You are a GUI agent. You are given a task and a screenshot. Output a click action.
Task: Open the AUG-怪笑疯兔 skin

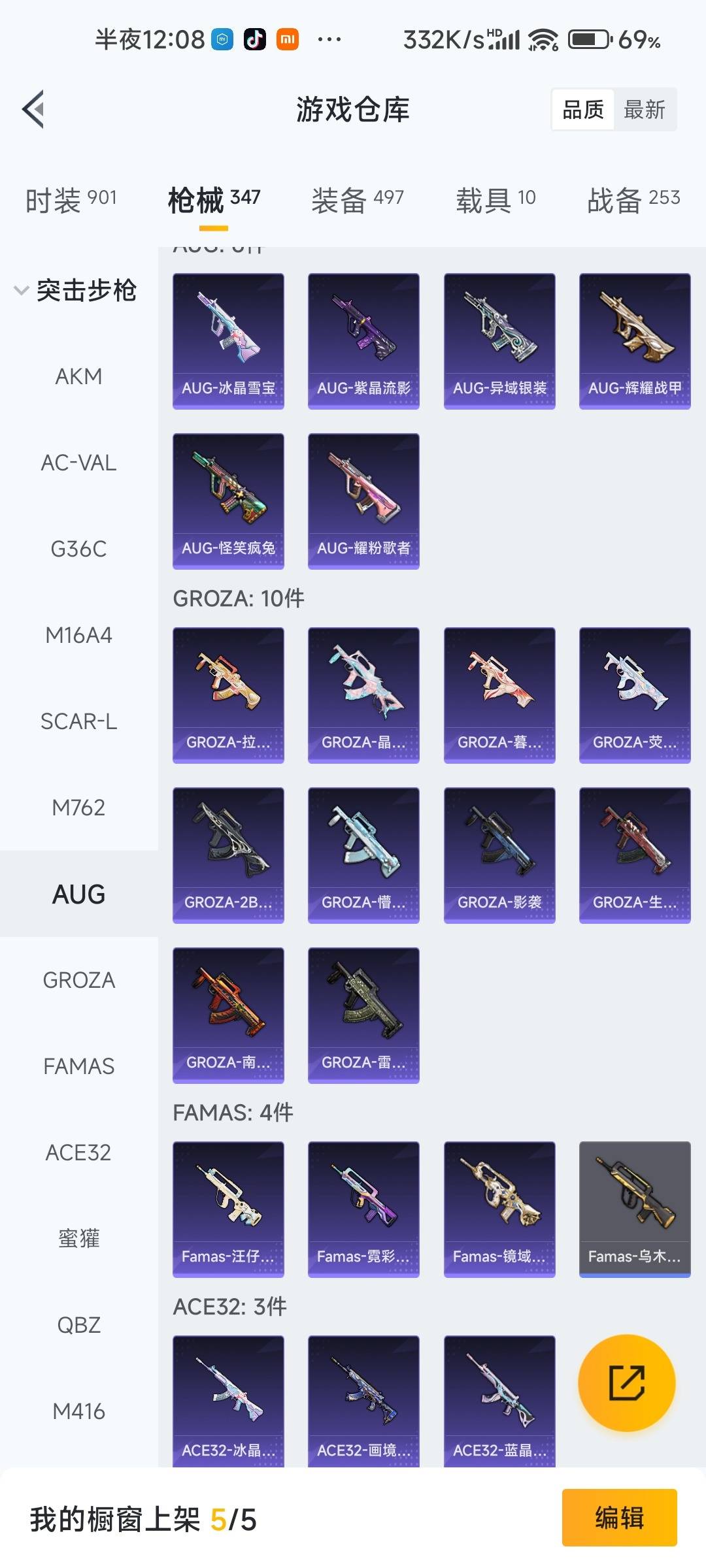tap(228, 501)
